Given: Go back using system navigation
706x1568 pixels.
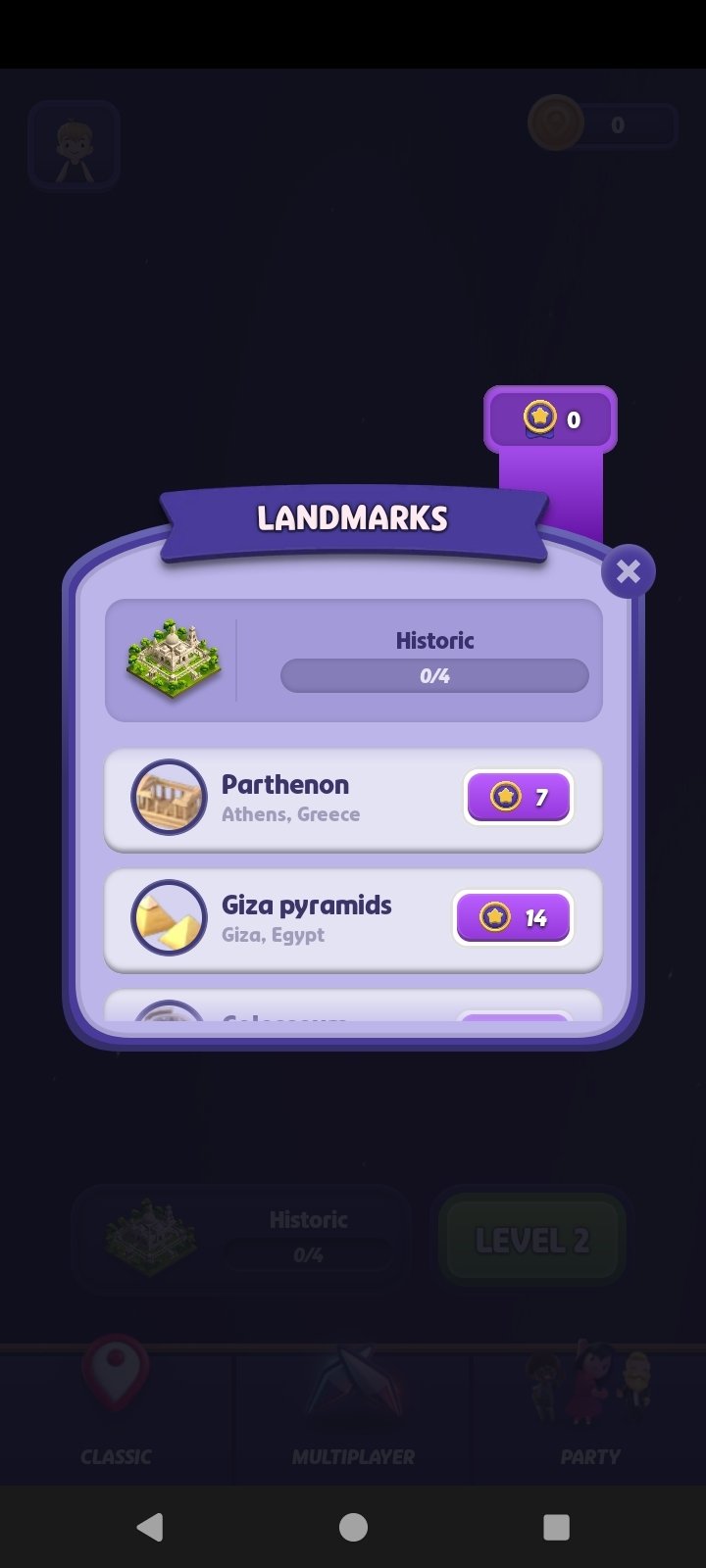Looking at the screenshot, I should 149,1527.
